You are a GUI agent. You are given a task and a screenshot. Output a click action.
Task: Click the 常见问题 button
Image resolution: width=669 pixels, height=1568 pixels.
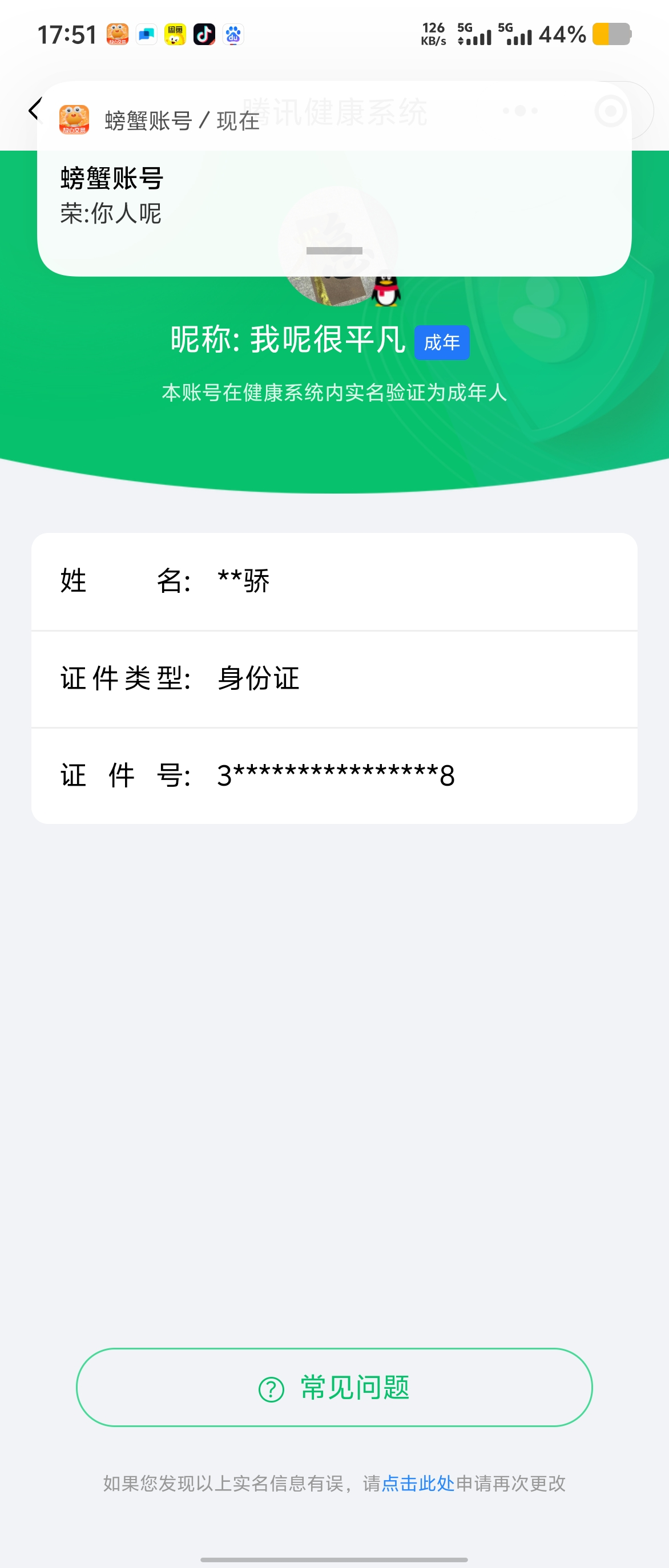[334, 1388]
